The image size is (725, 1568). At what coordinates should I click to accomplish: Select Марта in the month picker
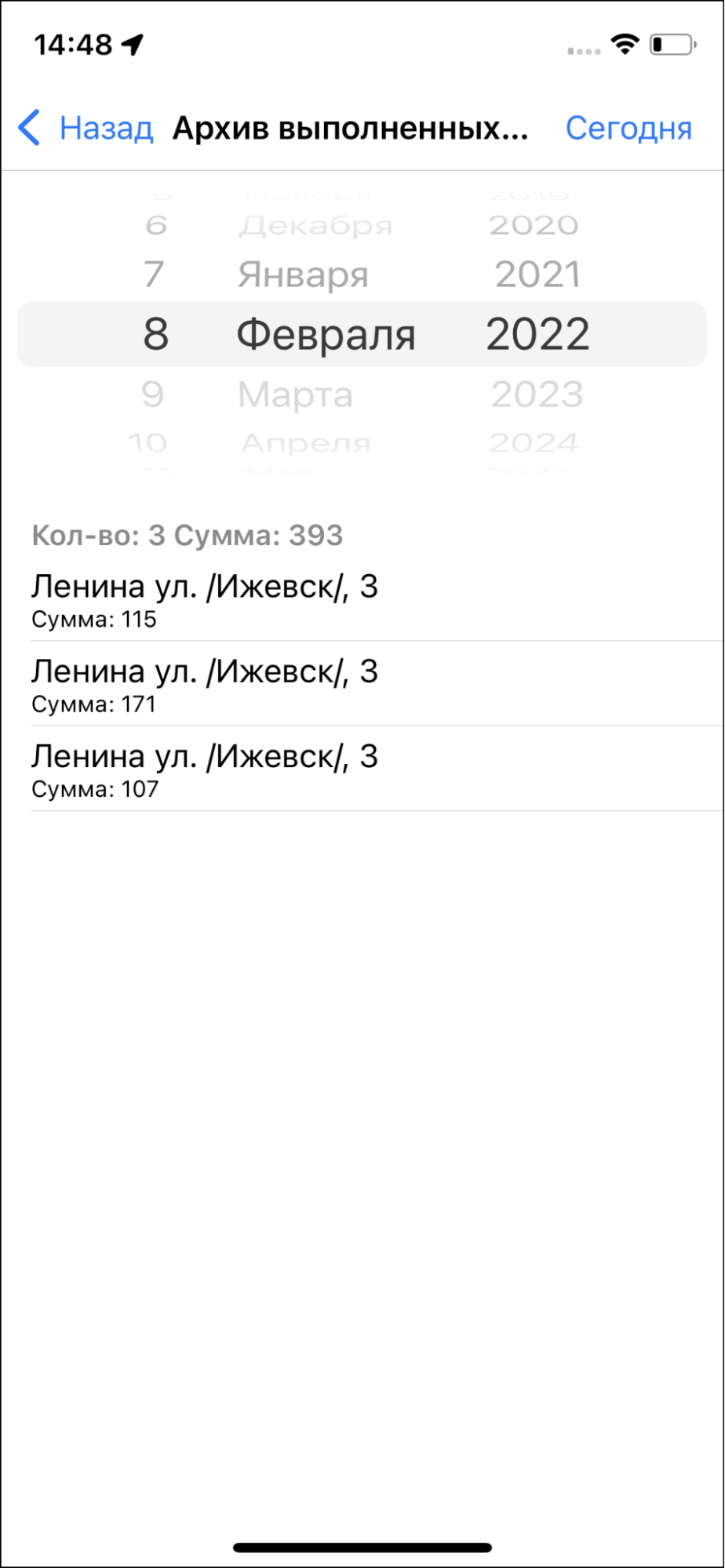(295, 394)
